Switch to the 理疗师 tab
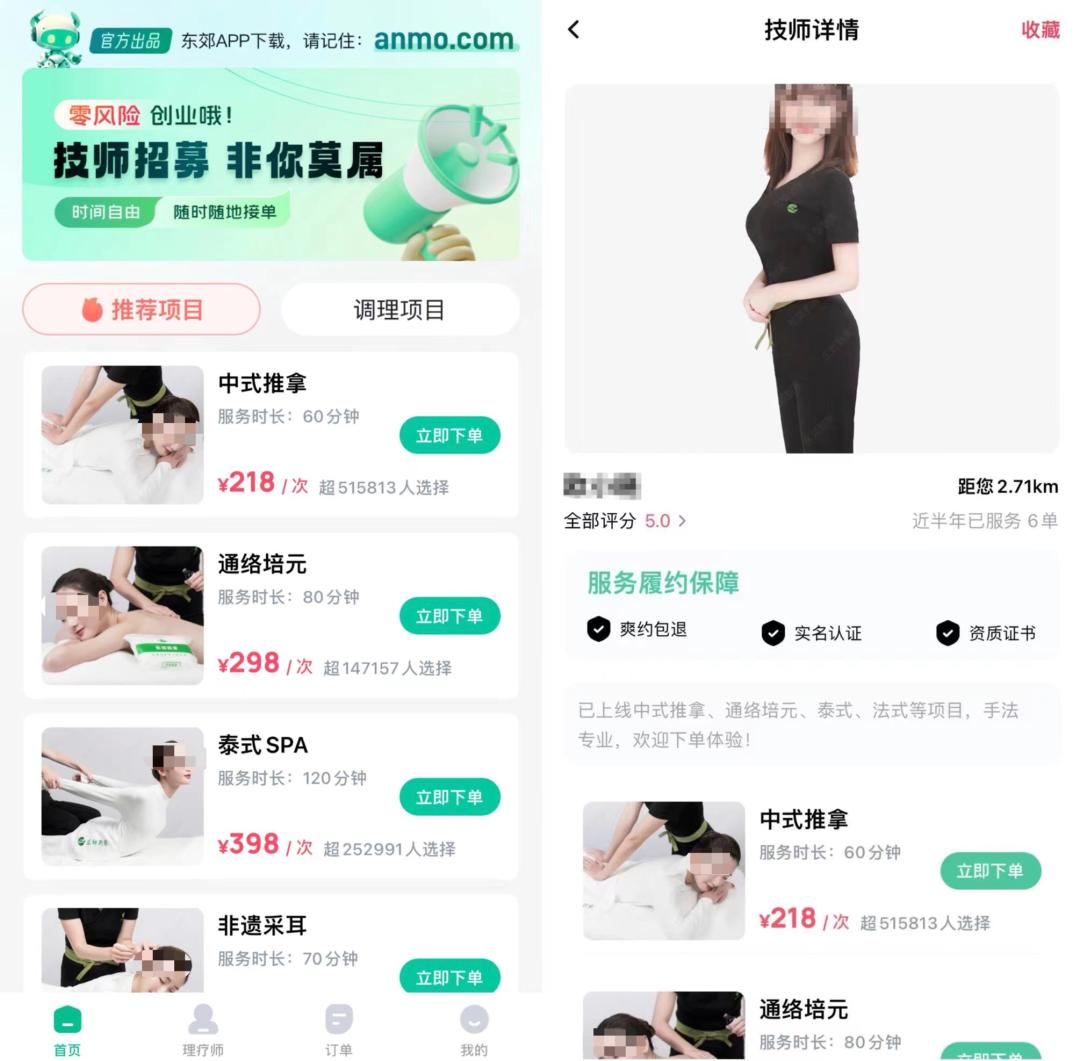The image size is (1080, 1061). click(203, 1030)
